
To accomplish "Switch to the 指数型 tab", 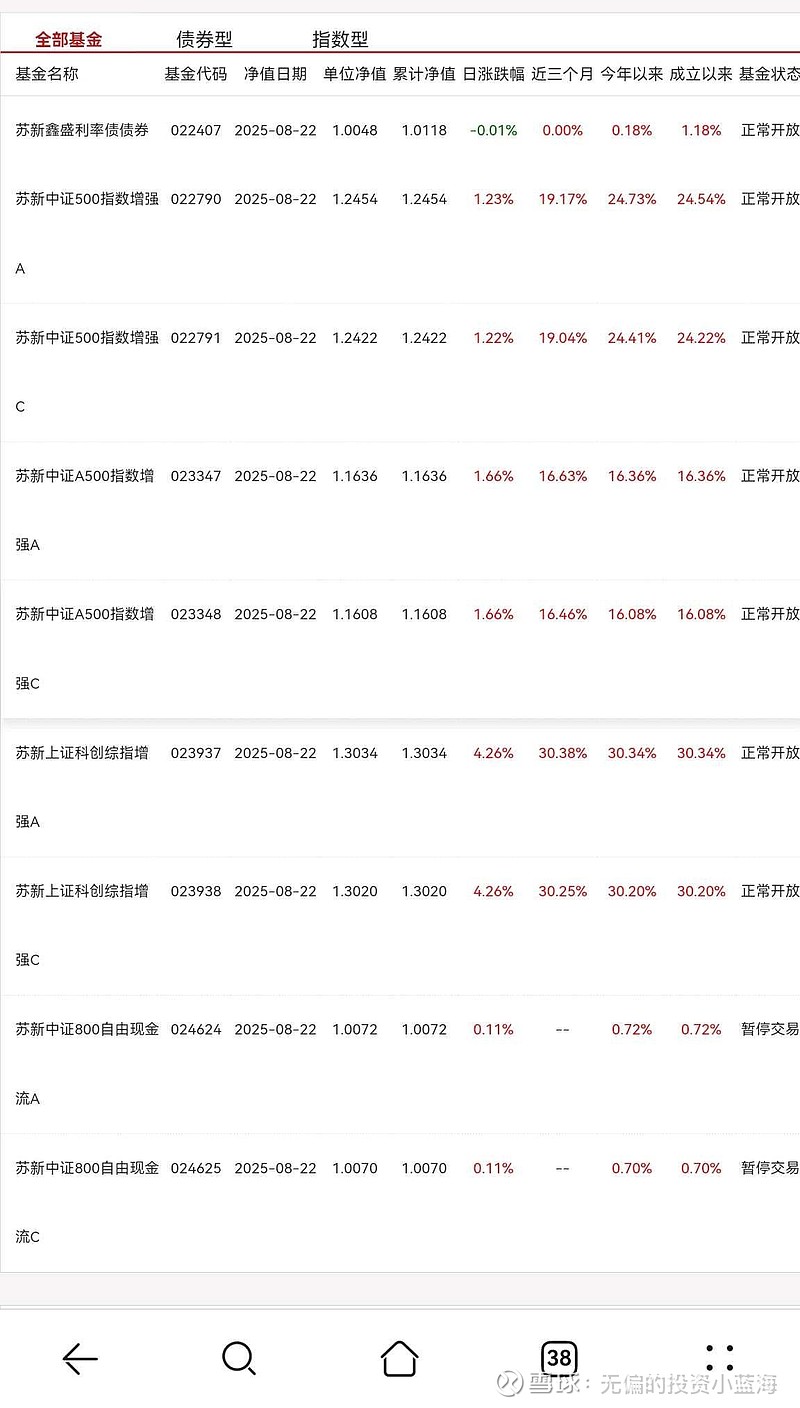I will click(340, 40).
